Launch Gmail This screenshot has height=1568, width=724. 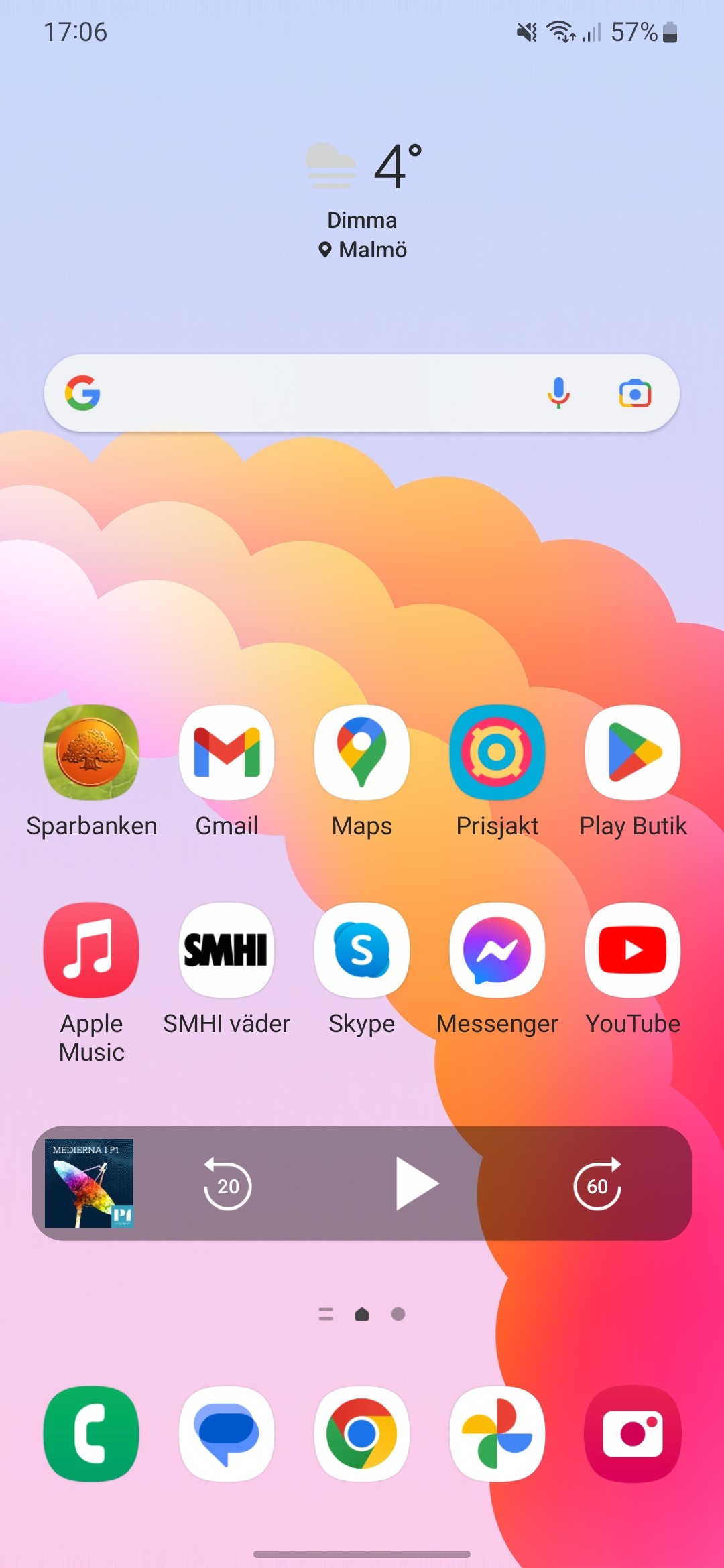click(x=227, y=753)
